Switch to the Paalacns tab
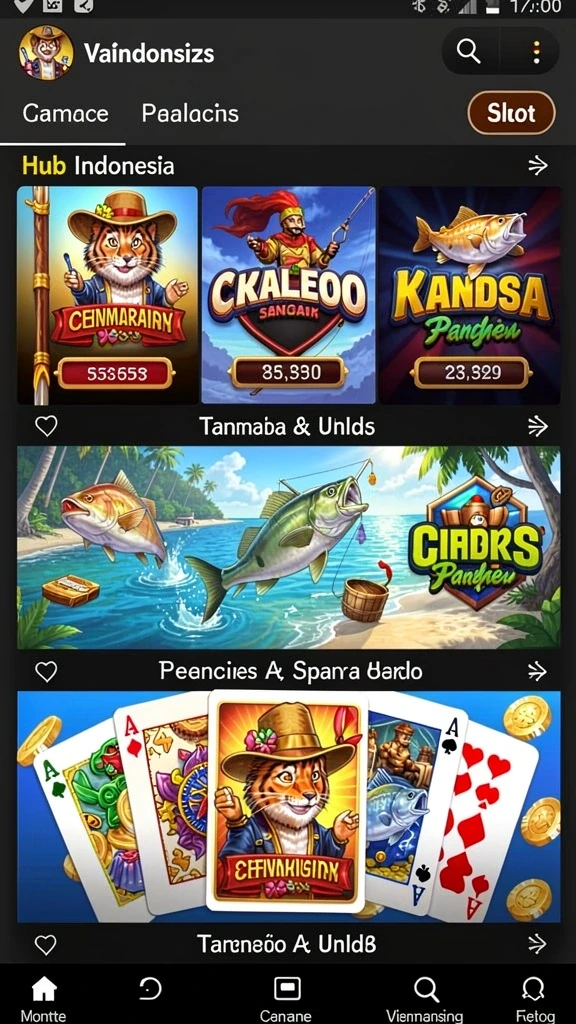Screen dimensions: 576x1024 pos(190,114)
